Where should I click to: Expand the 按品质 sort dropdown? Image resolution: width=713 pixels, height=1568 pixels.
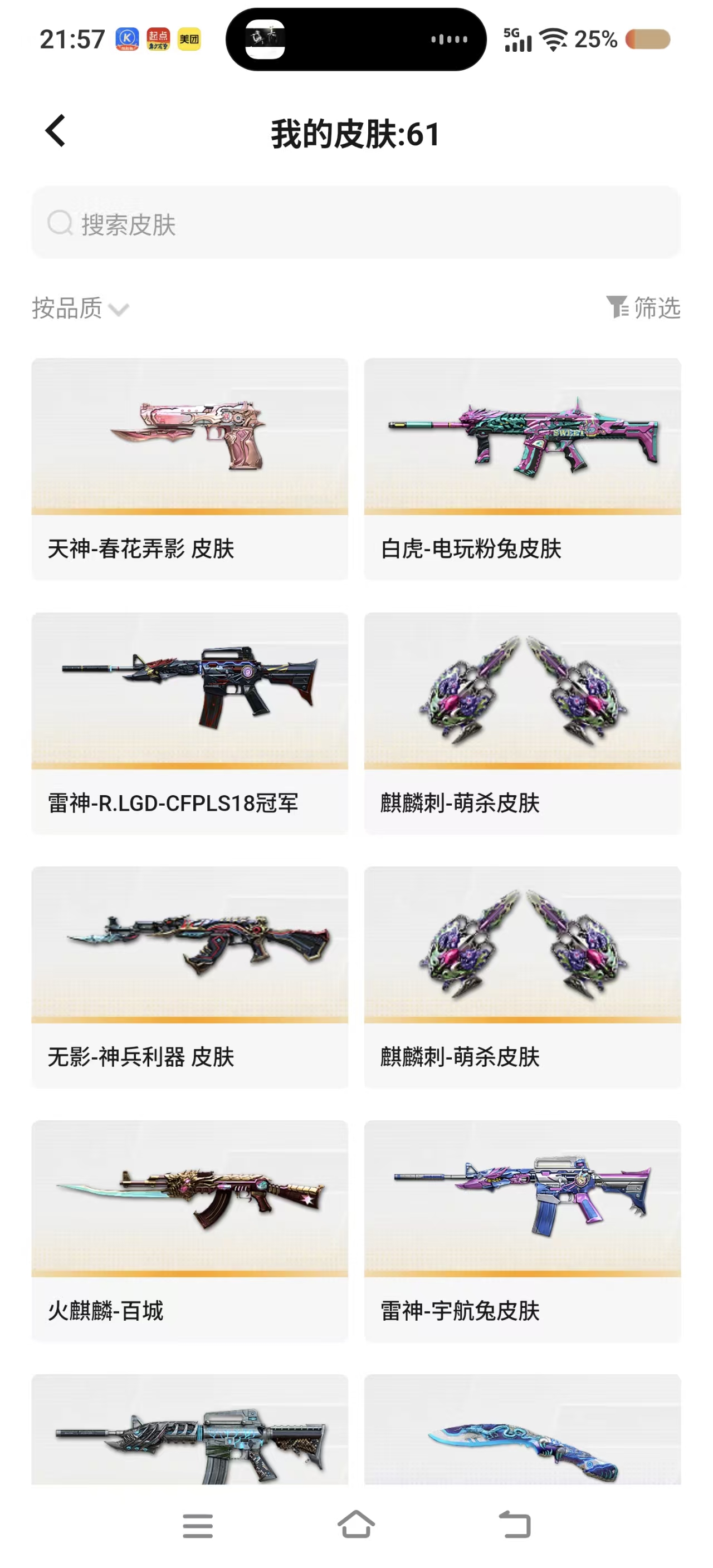coord(80,308)
